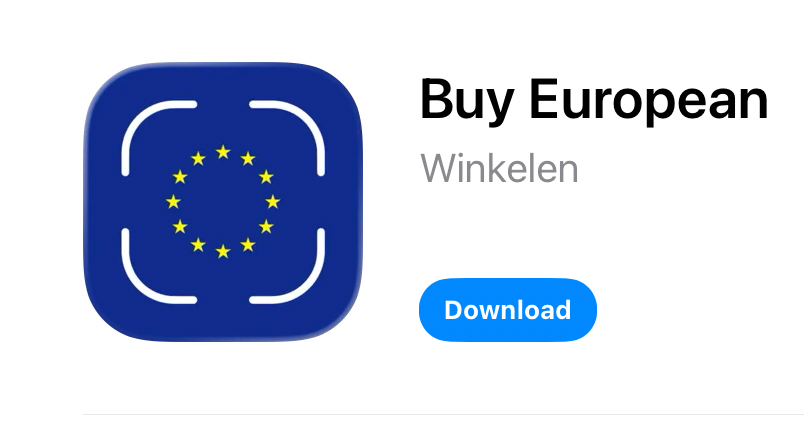Download the Buy European app

[507, 310]
